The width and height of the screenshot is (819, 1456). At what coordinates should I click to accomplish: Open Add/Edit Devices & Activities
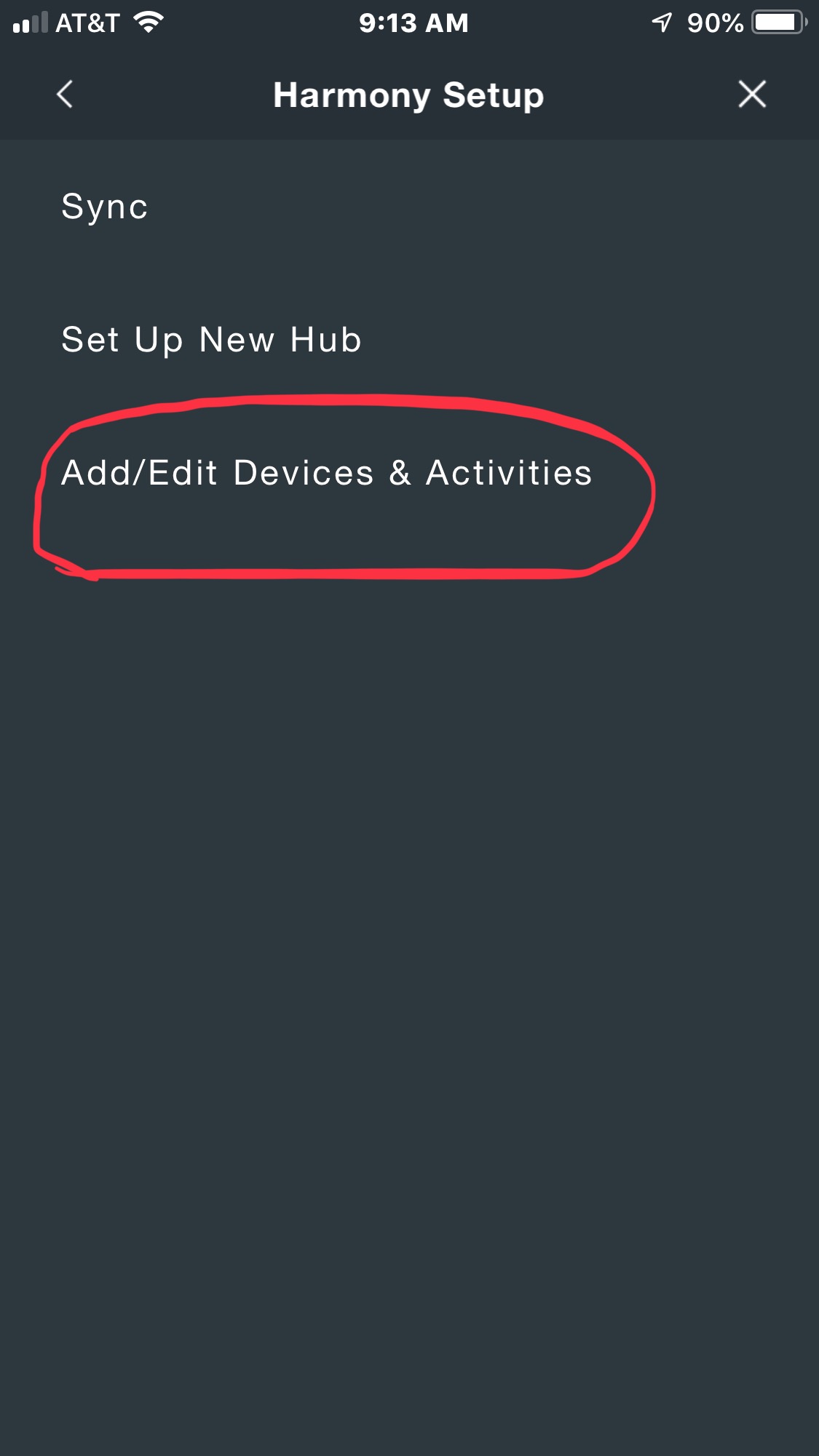(x=409, y=473)
